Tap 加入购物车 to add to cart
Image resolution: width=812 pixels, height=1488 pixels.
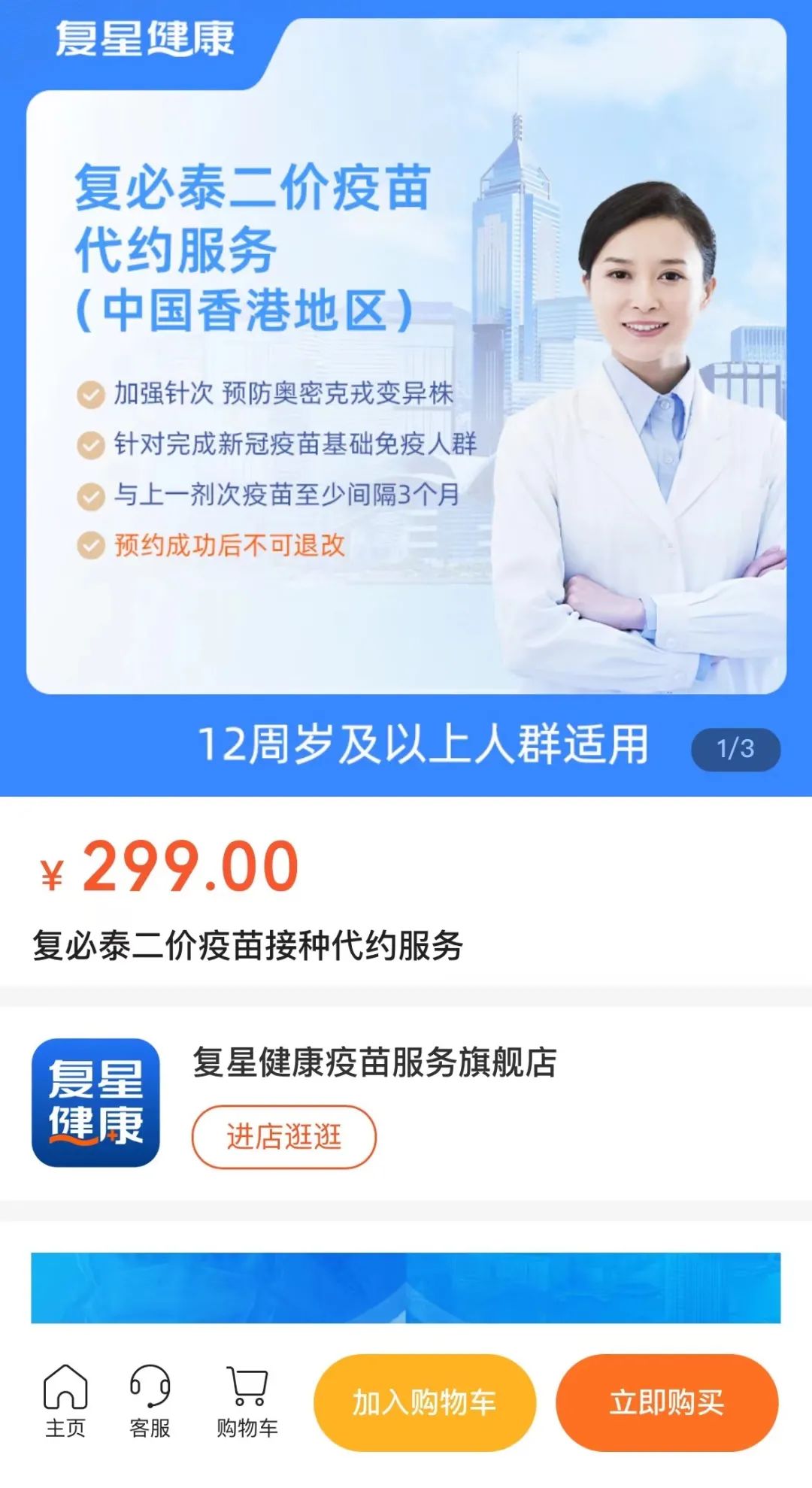point(425,1403)
